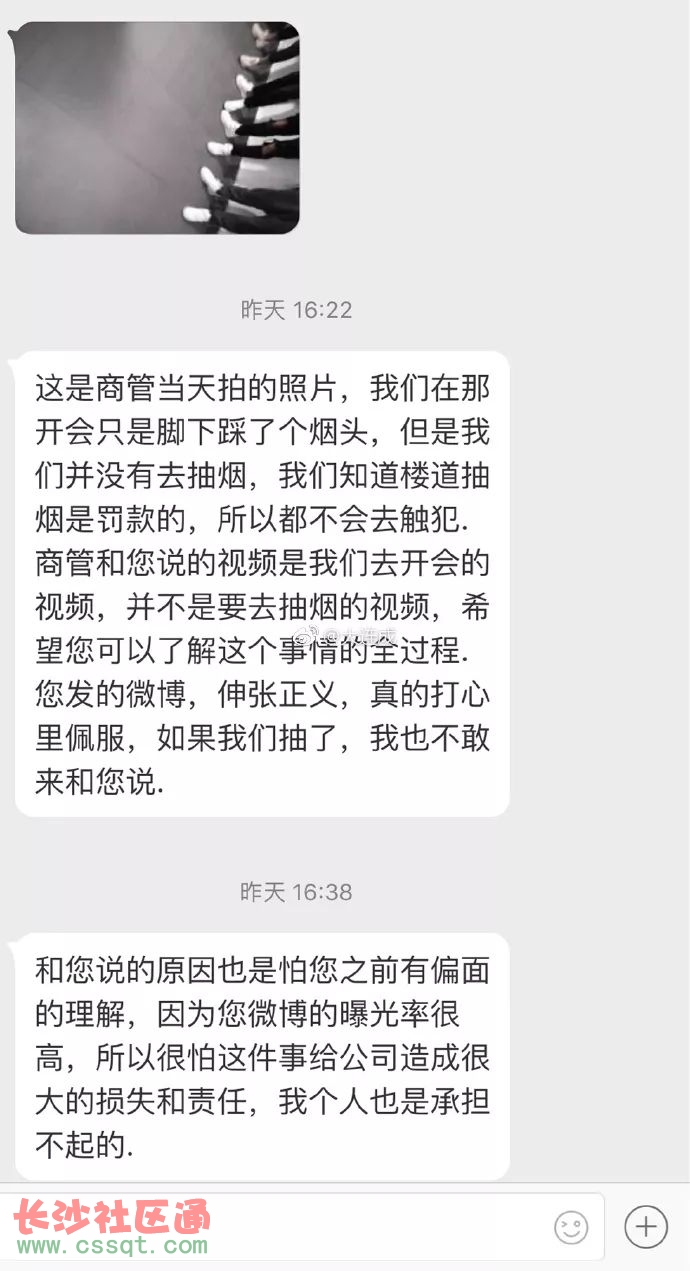The height and width of the screenshot is (1271, 690).
Task: Open the emoji sticker picker
Action: pyautogui.click(x=571, y=1227)
